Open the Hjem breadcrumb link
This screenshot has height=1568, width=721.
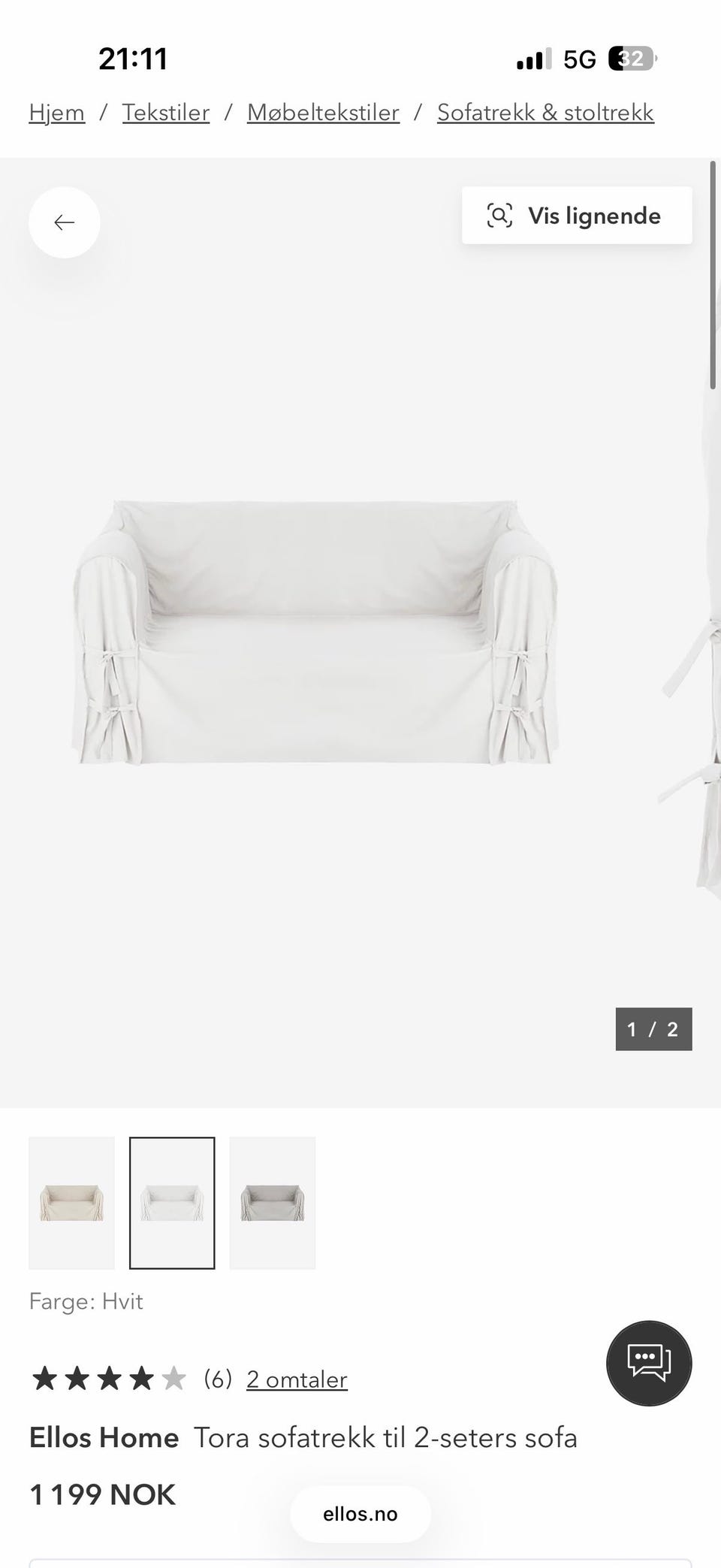56,113
